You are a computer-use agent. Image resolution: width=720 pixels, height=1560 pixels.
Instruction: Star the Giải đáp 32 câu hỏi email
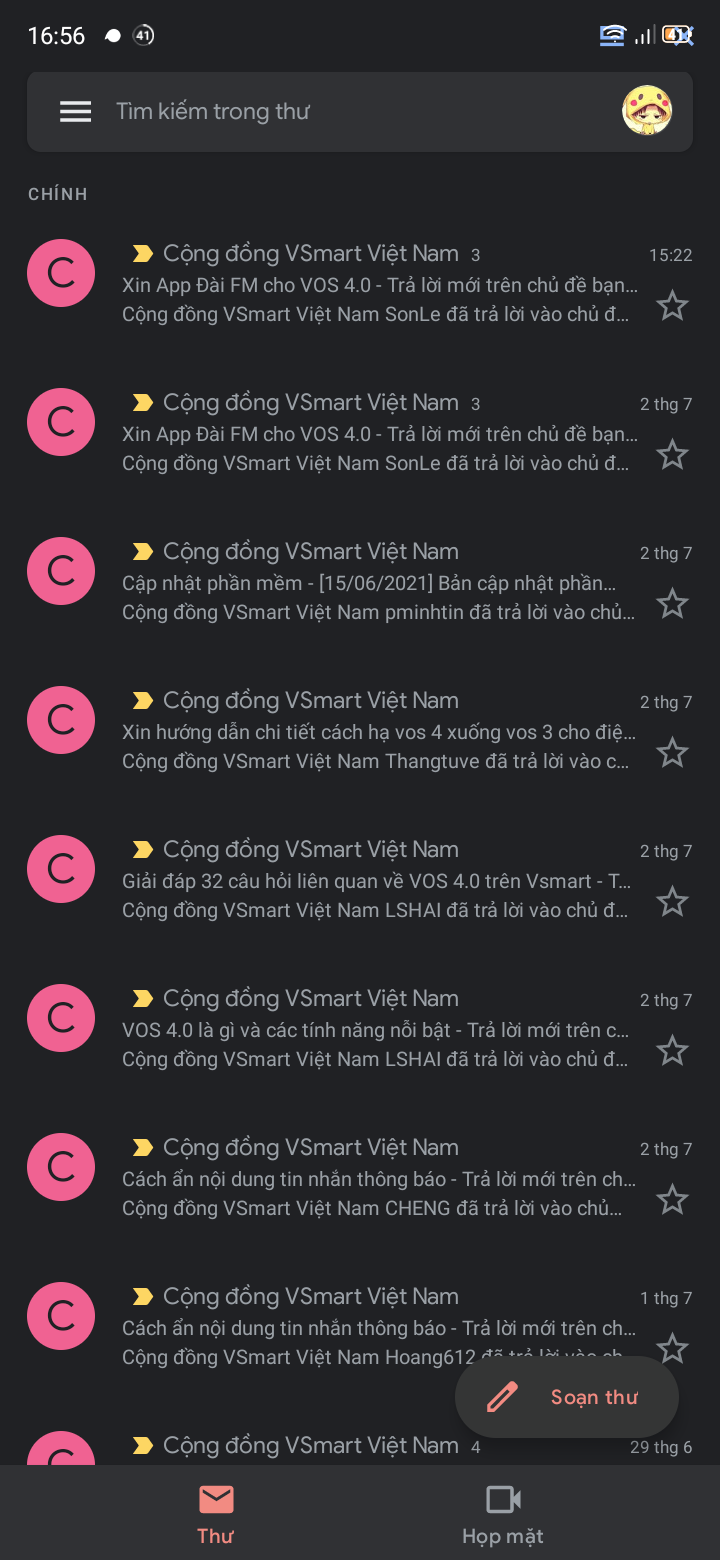point(672,902)
